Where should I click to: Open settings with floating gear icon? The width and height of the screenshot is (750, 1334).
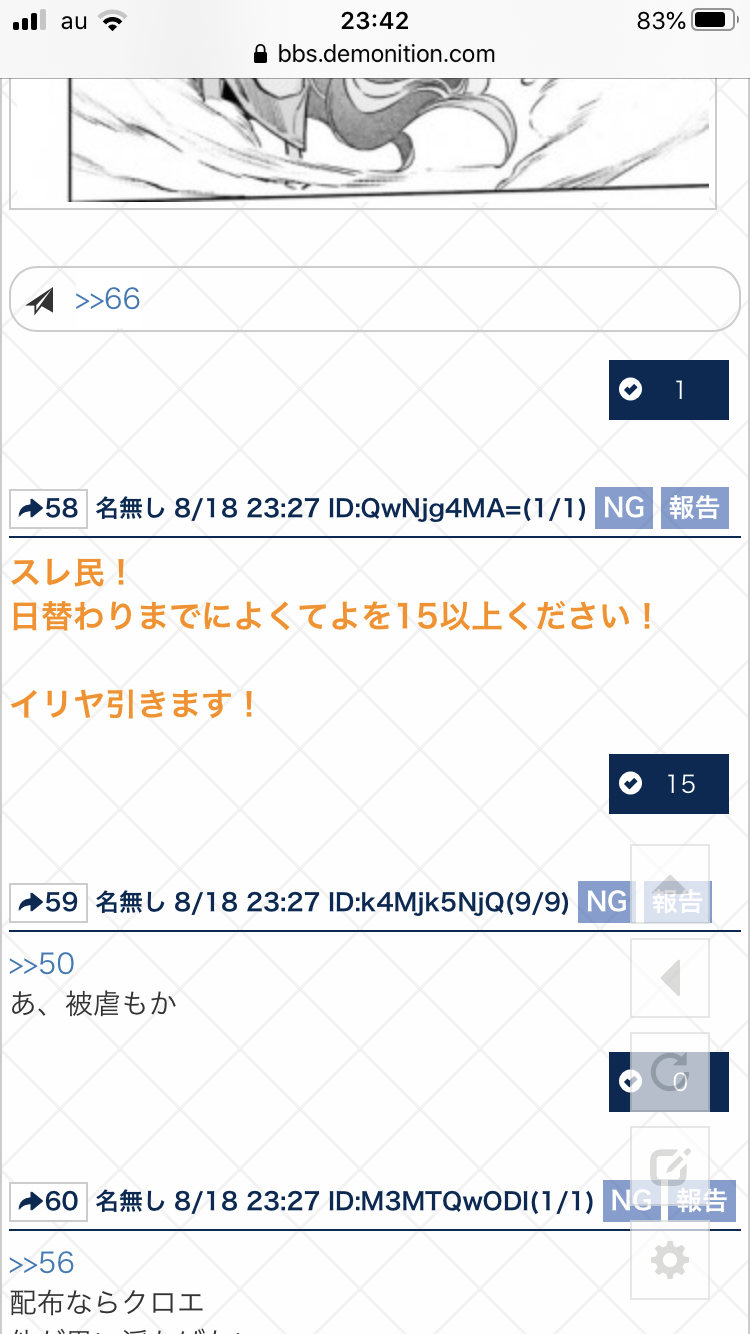point(670,1260)
